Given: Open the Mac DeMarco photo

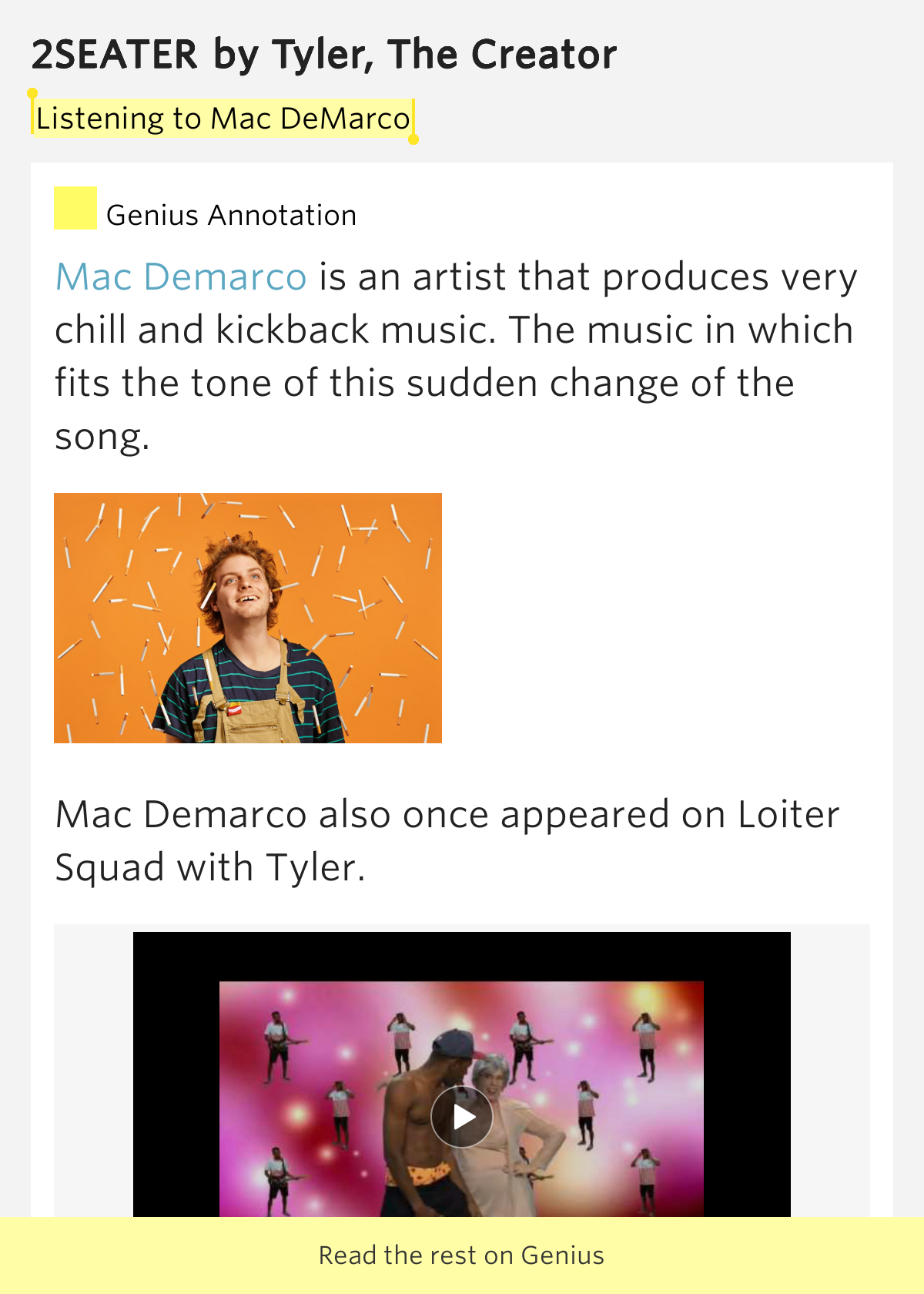Looking at the screenshot, I should (248, 618).
